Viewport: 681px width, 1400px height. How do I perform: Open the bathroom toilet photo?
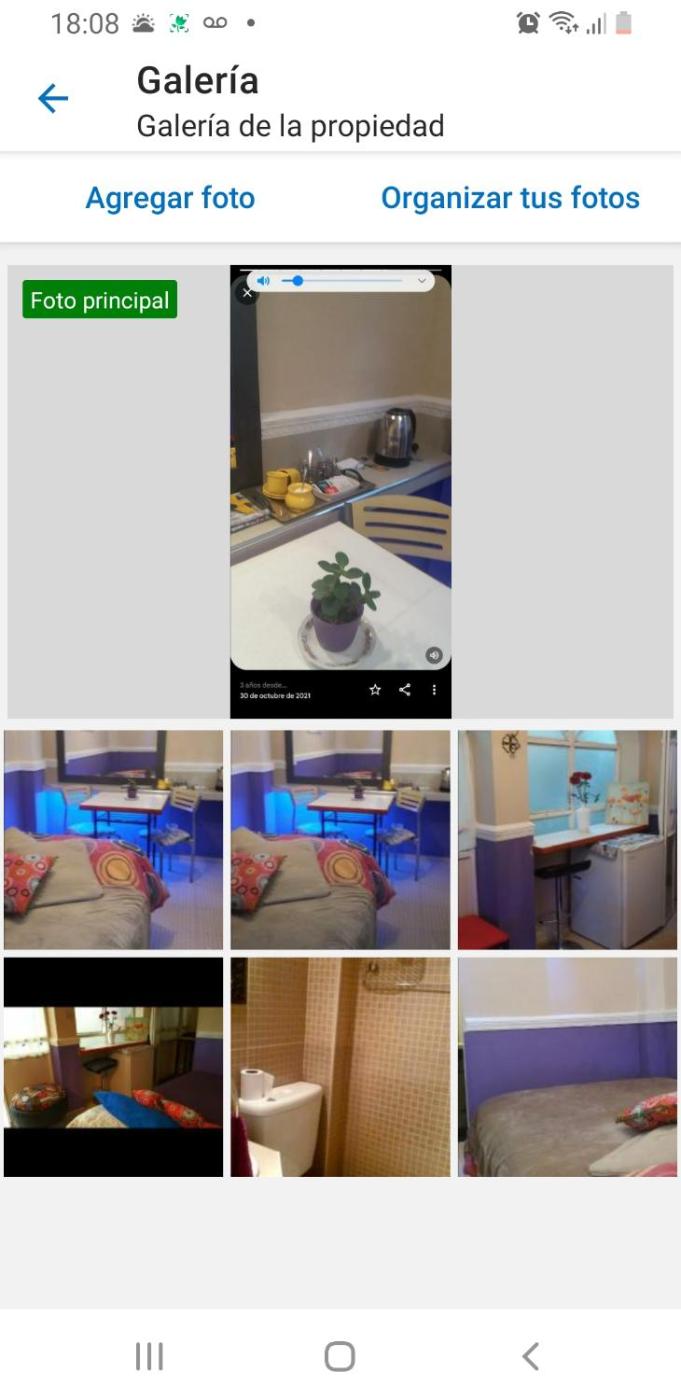(x=340, y=1067)
